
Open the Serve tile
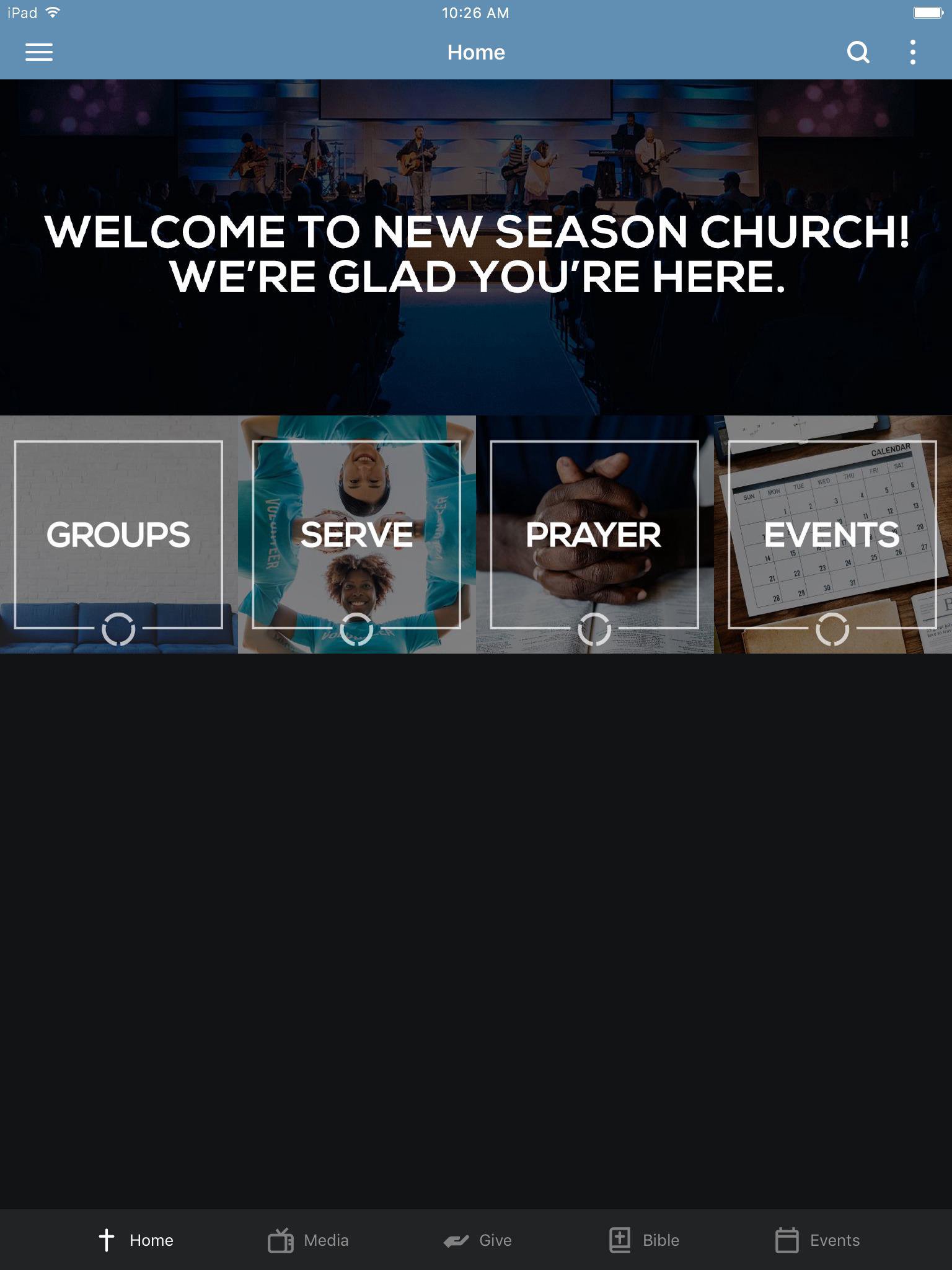pos(356,535)
